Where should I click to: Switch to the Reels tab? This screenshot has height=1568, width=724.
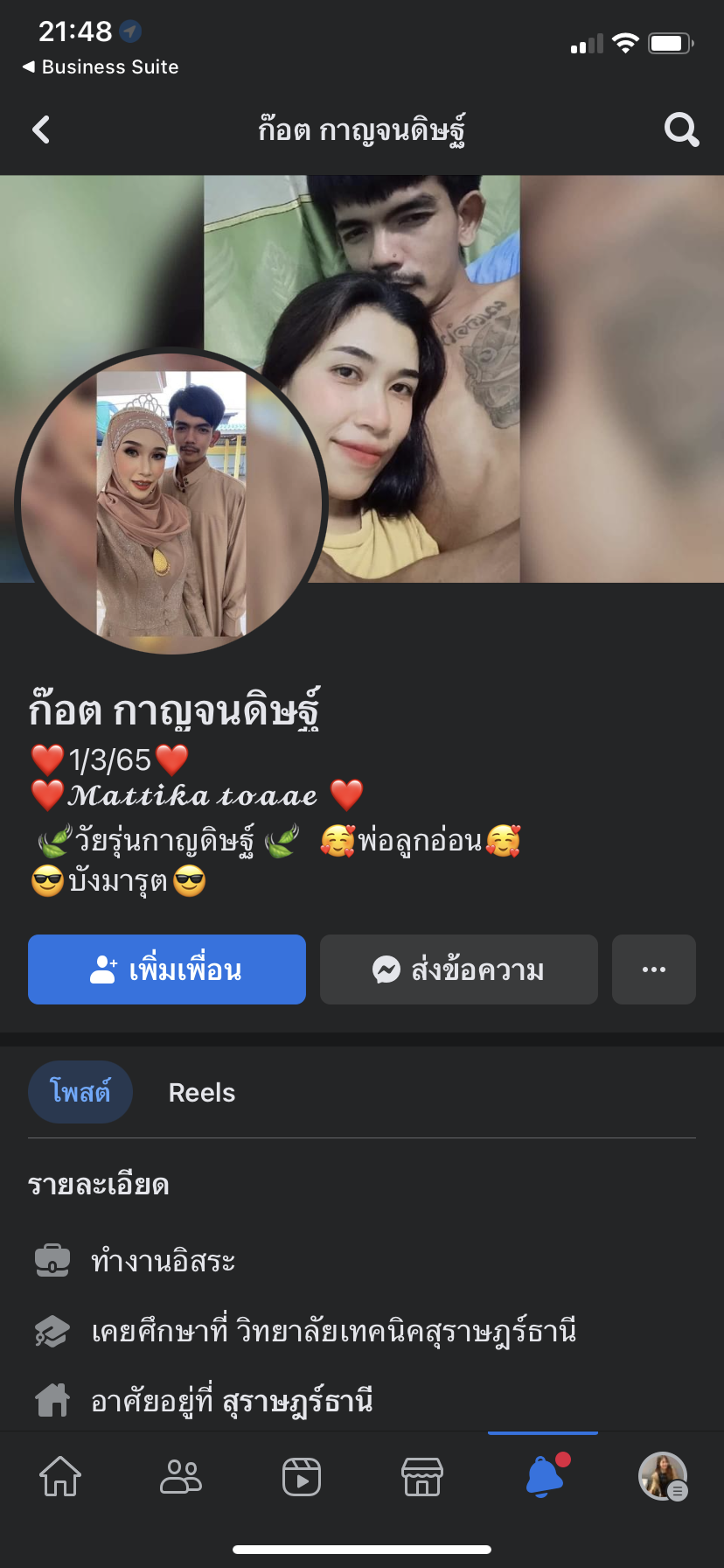(x=202, y=1093)
